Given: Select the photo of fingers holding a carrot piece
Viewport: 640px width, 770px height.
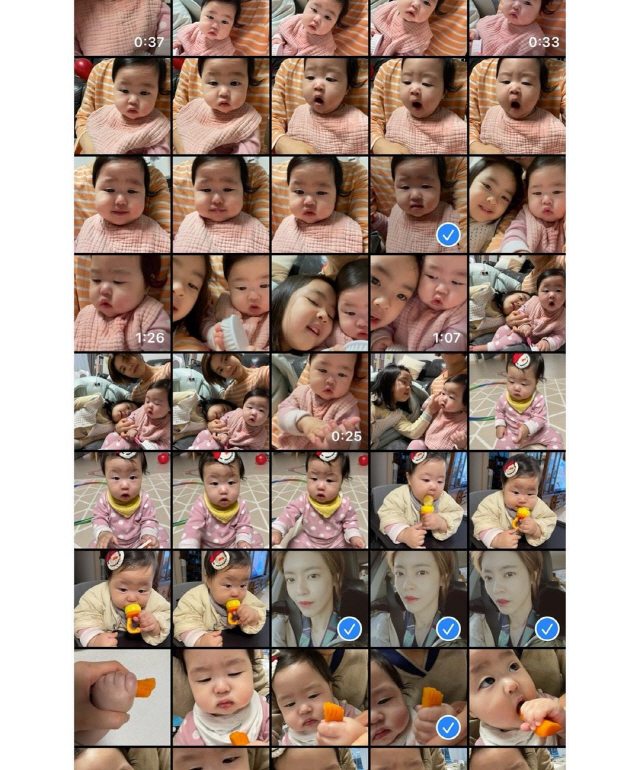Looking at the screenshot, I should click(122, 696).
